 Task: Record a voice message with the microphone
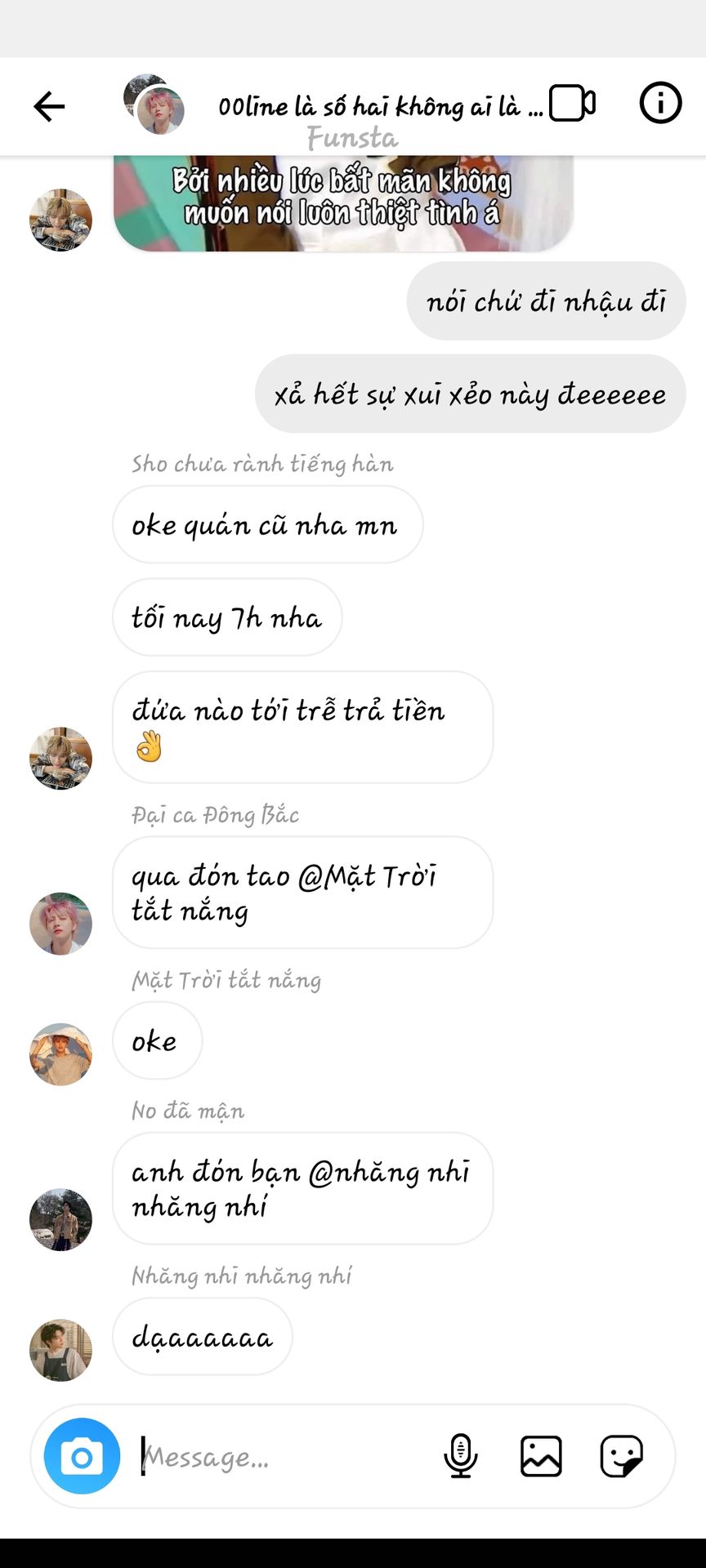[x=461, y=1456]
